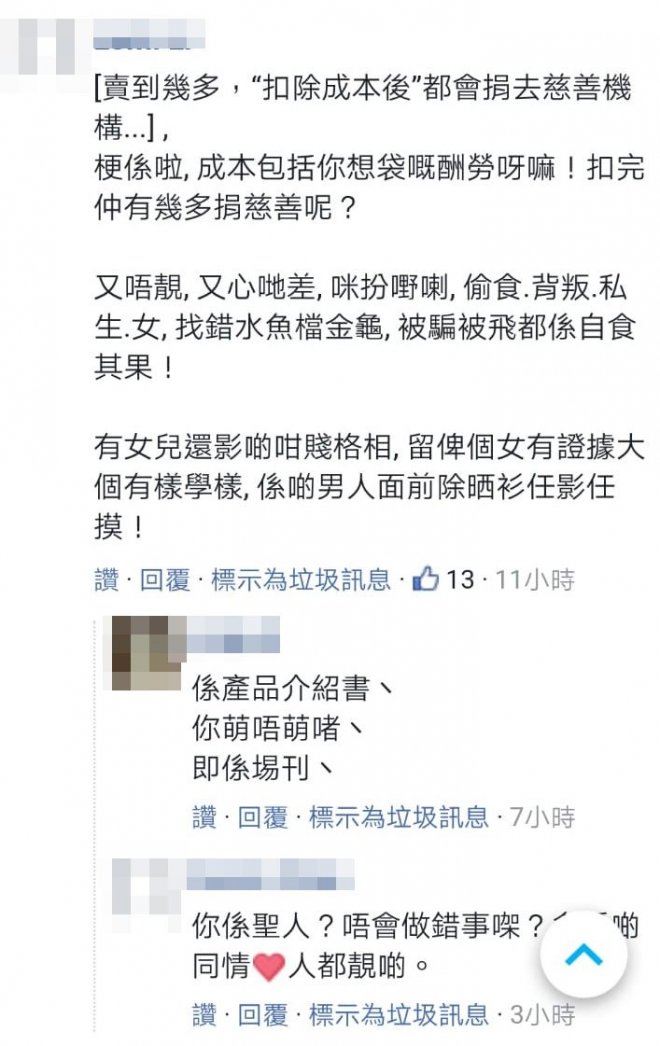Mark the 7小時 reply as spam

click(x=398, y=817)
